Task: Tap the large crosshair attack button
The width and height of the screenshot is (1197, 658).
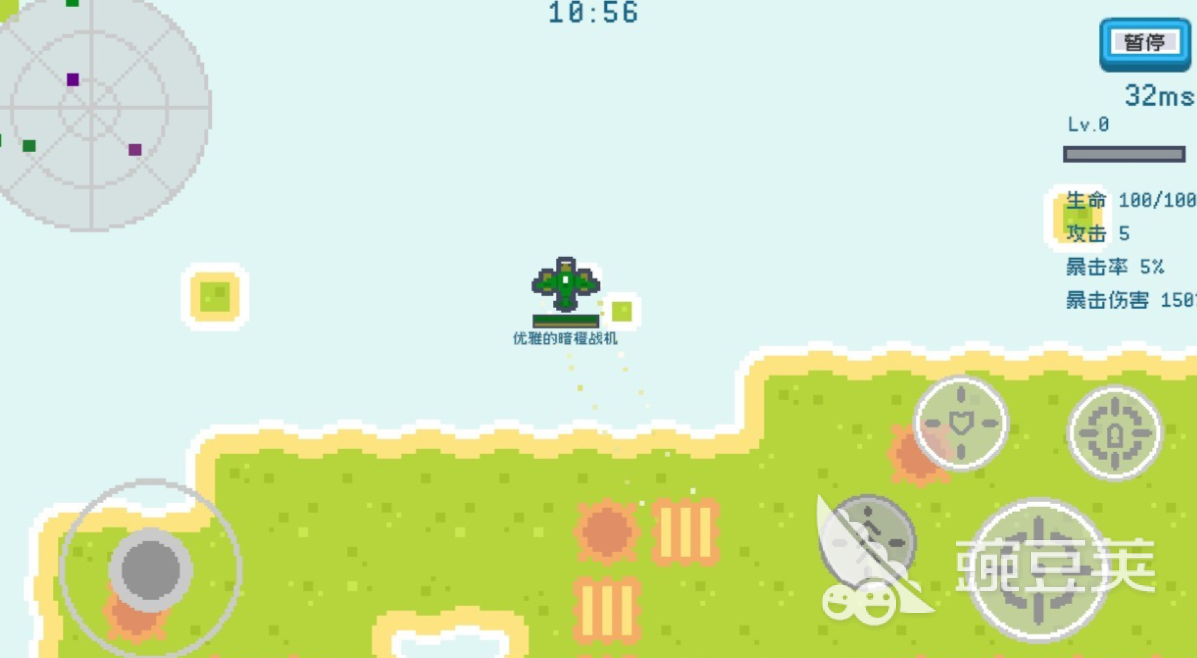Action: tap(1040, 569)
